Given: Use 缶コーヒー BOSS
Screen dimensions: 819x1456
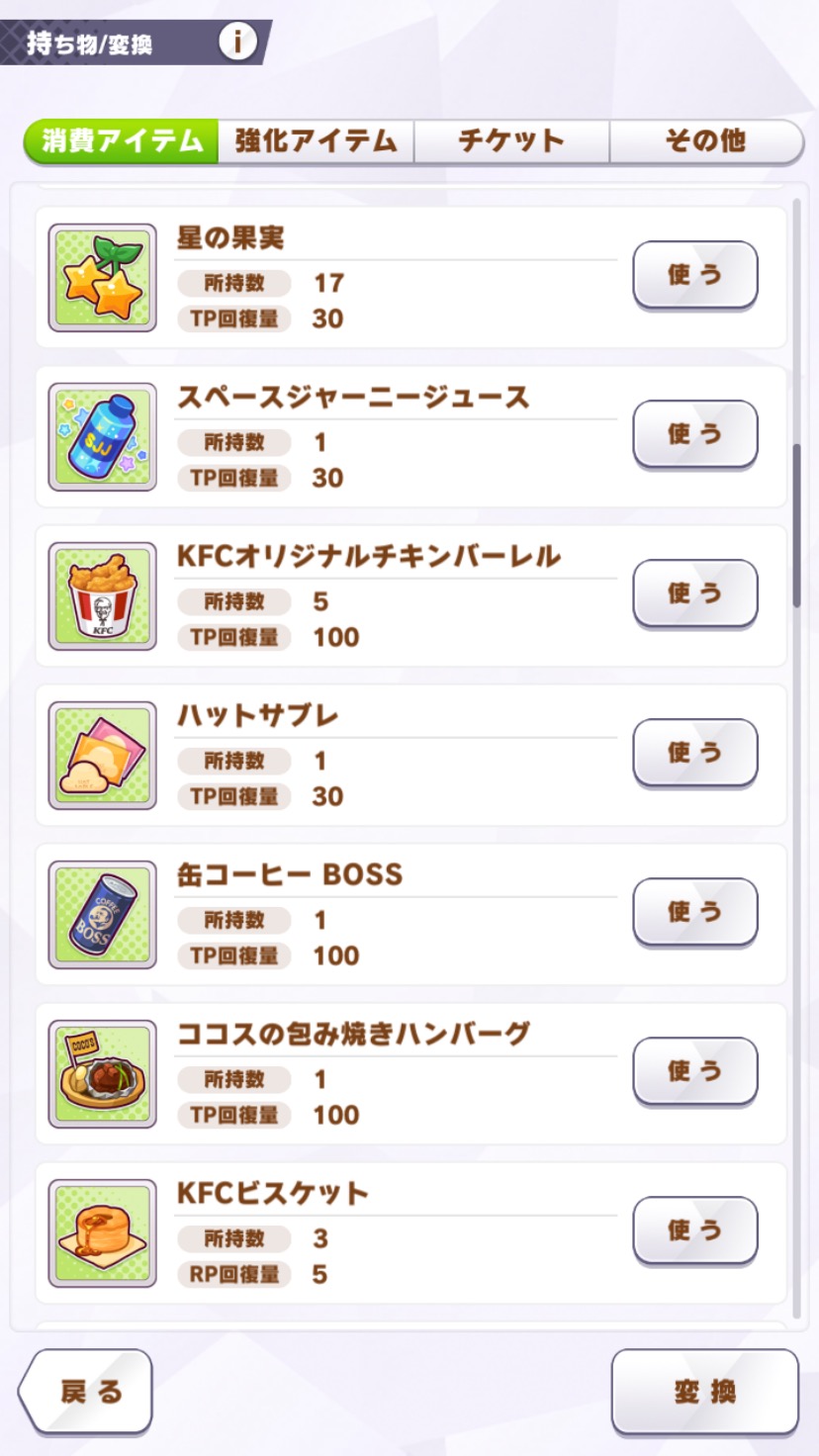Looking at the screenshot, I should coord(694,912).
